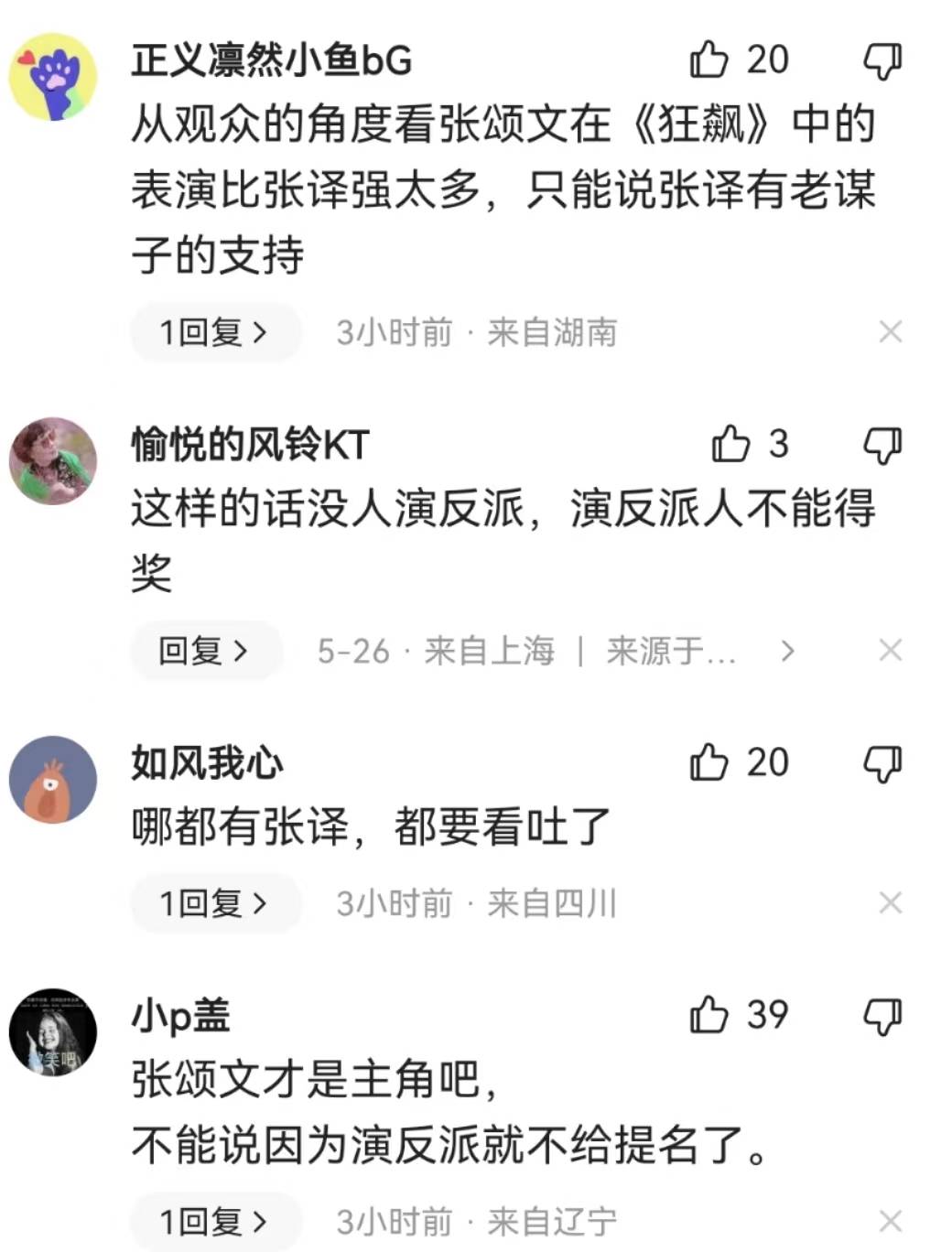
Task: Like 如风我心's comment
Action: point(709,762)
